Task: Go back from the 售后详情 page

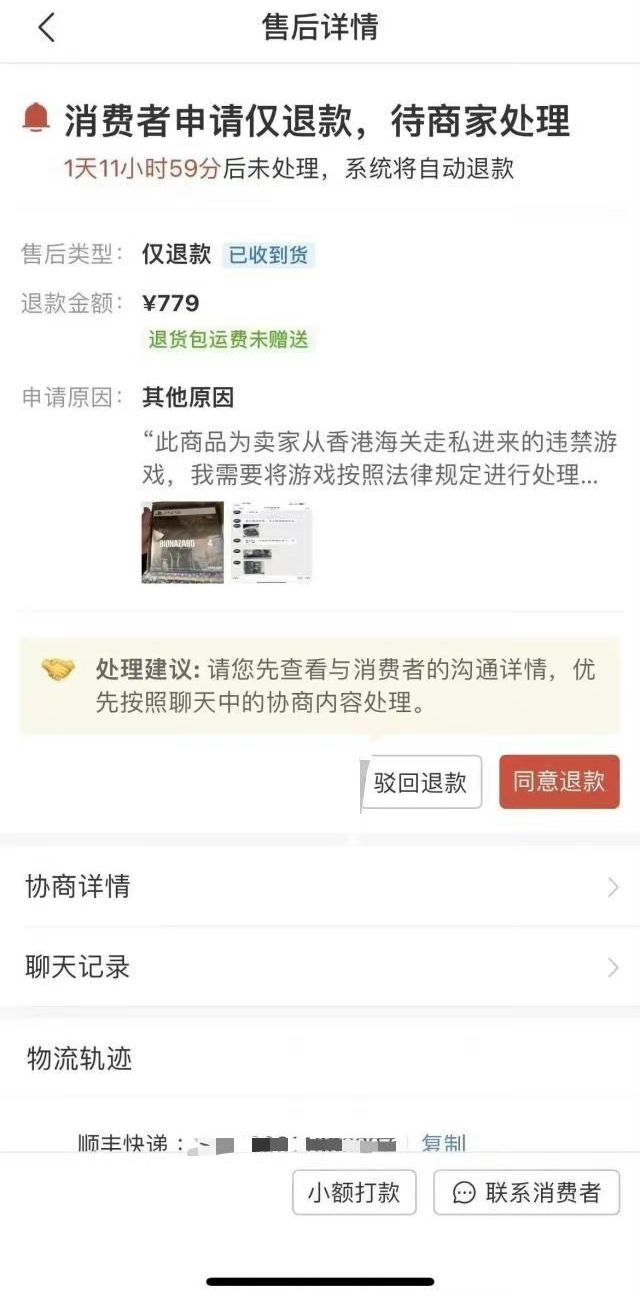Action: pyautogui.click(x=45, y=28)
